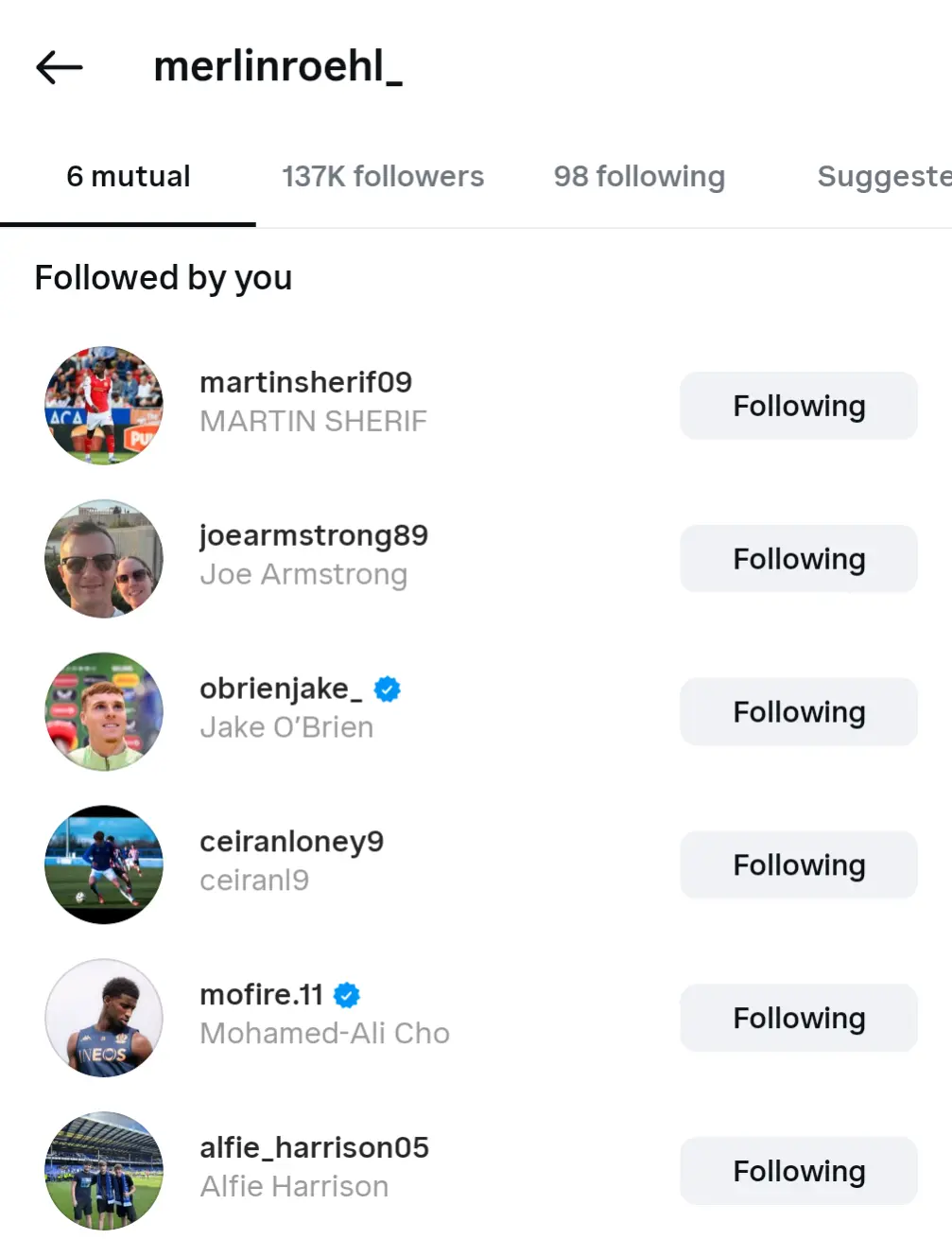Image resolution: width=952 pixels, height=1239 pixels.
Task: Open ceiranloney9's profile
Action: pyautogui.click(x=291, y=843)
